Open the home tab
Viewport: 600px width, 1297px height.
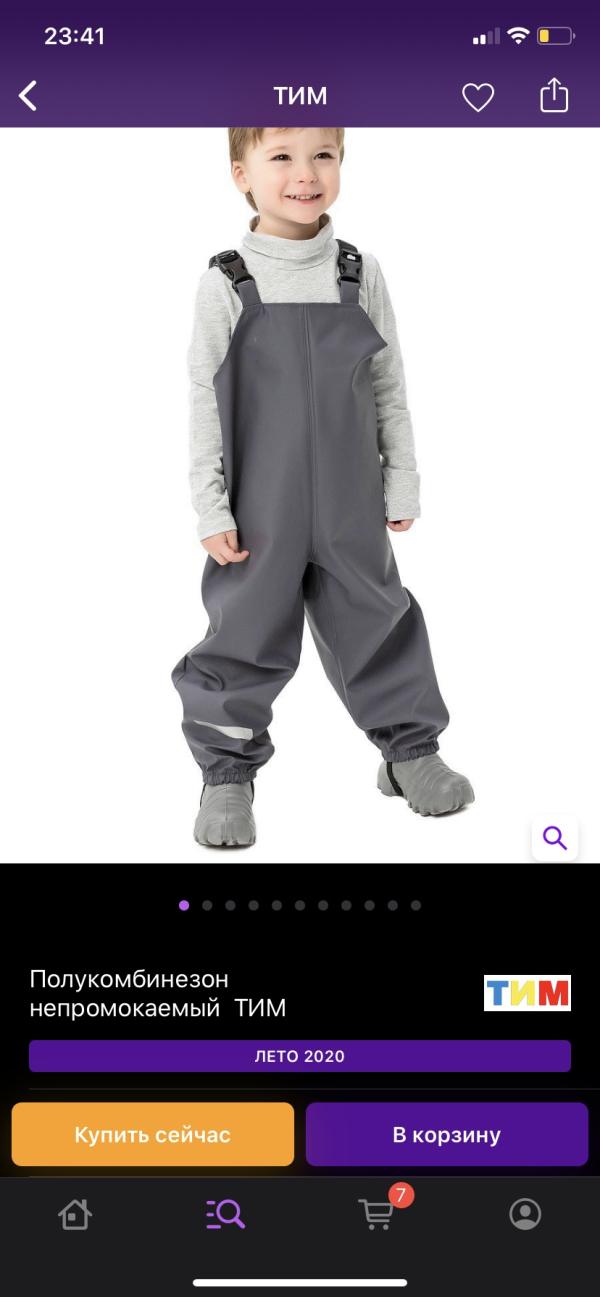[x=75, y=1214]
